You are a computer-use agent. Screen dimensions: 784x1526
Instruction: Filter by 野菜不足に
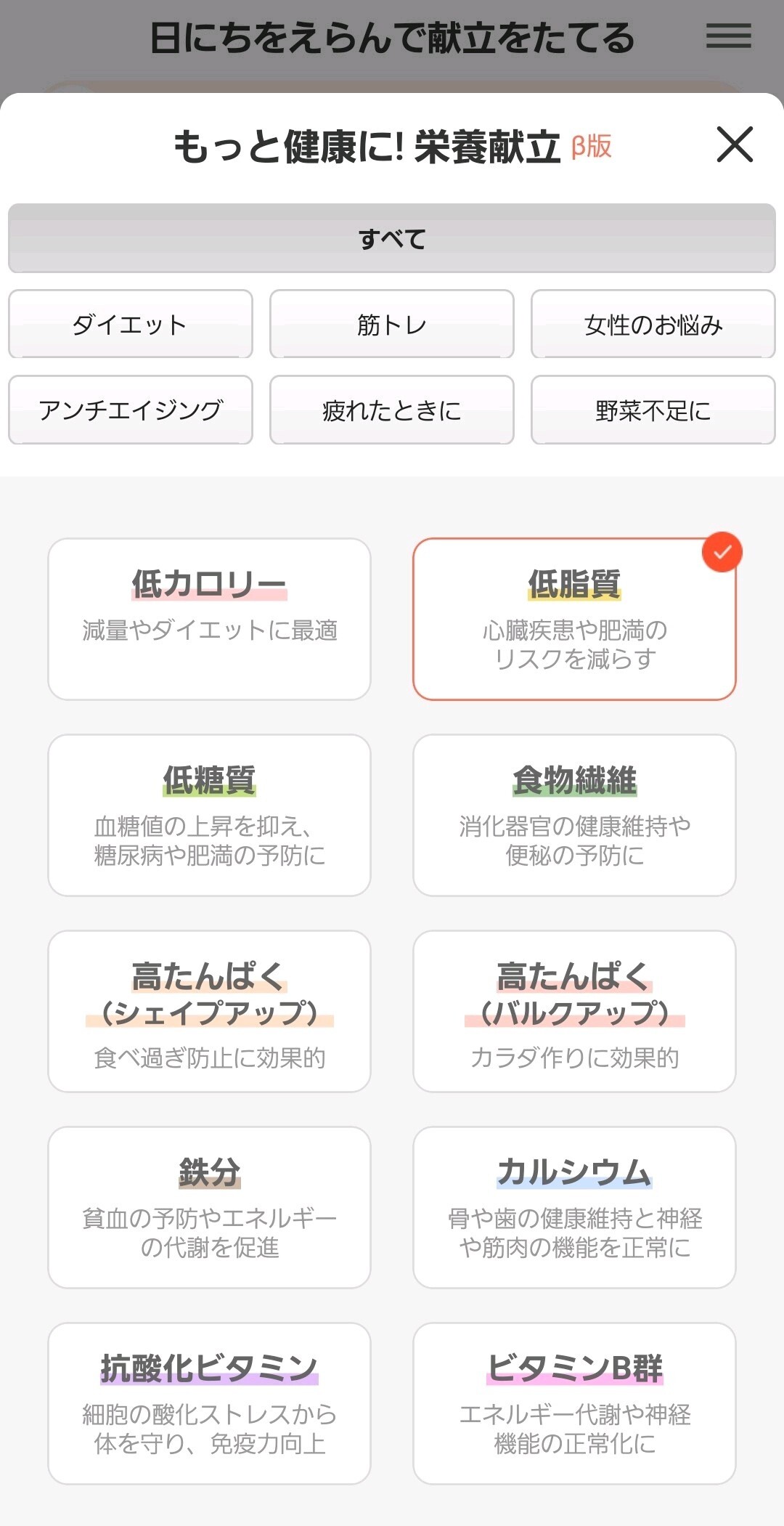[653, 410]
